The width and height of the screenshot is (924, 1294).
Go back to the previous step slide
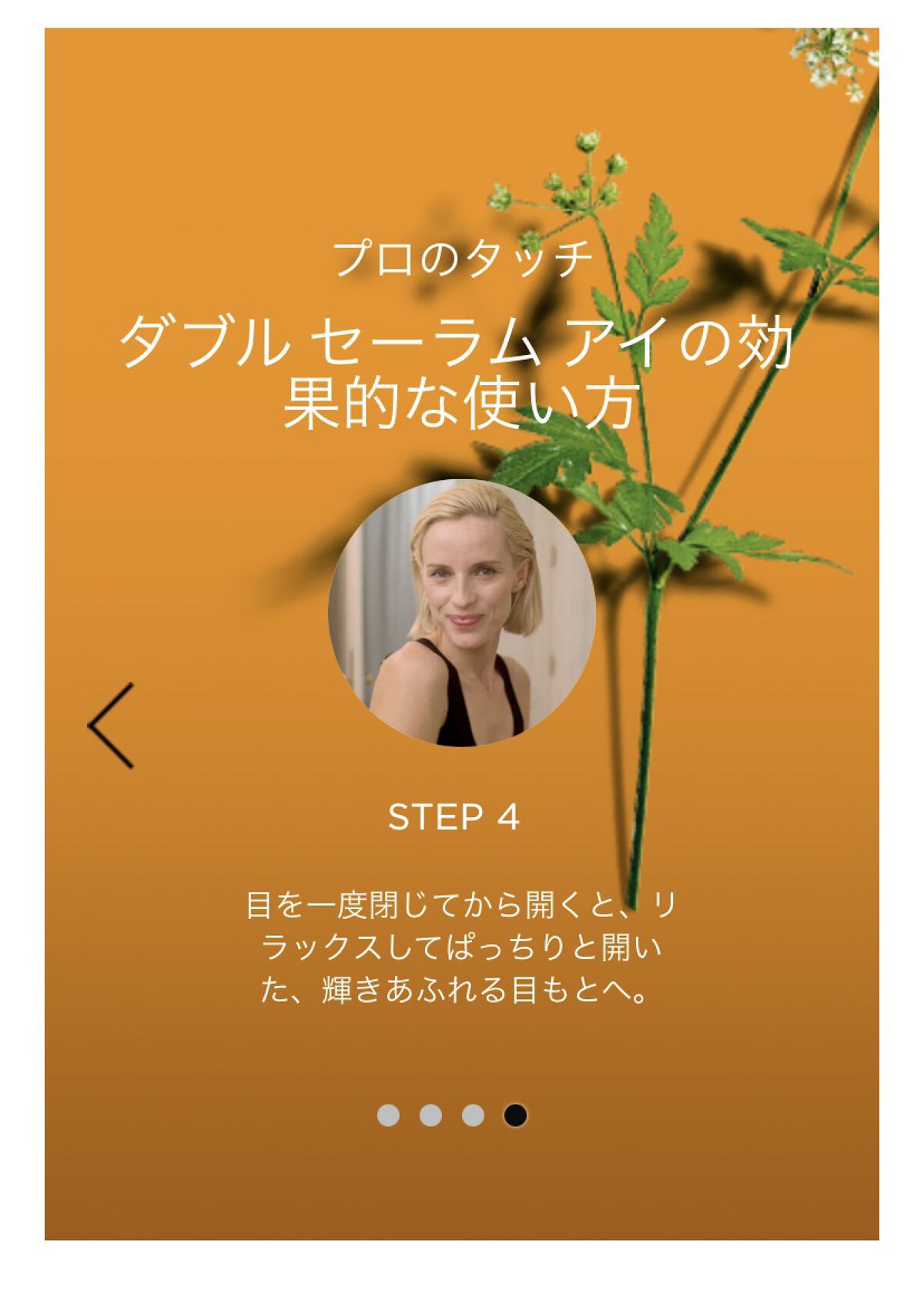pos(112,726)
